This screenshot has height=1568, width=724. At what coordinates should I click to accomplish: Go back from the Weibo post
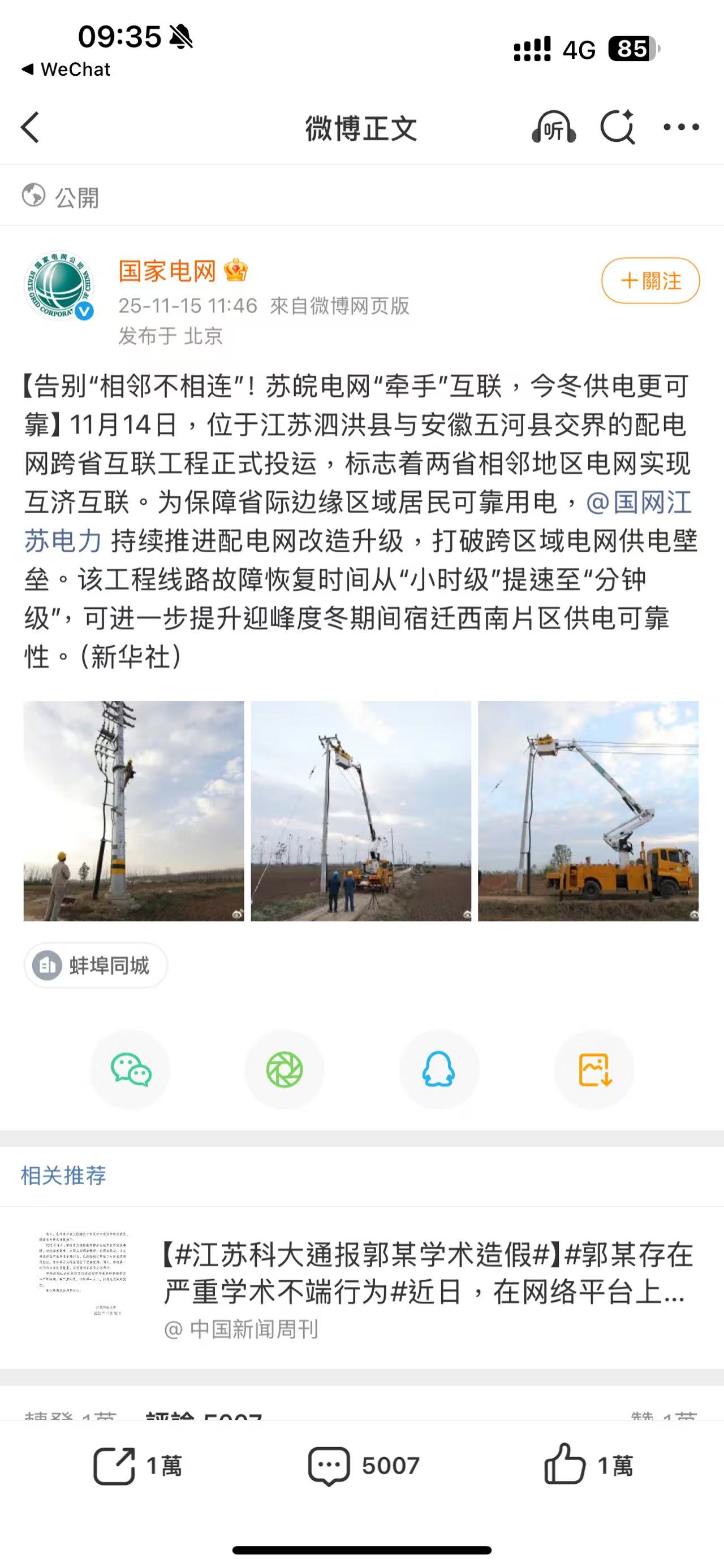(31, 128)
